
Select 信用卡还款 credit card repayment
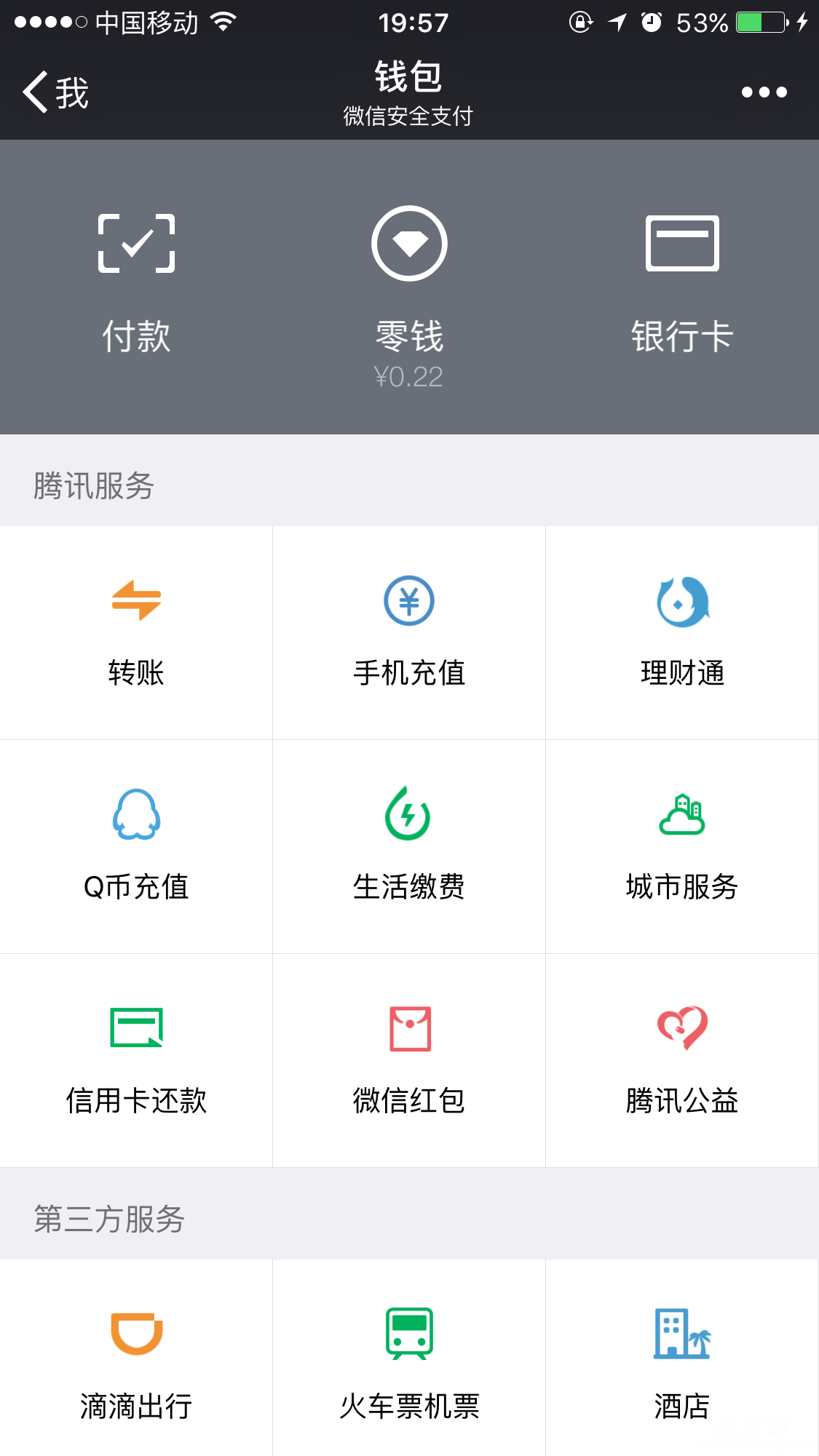point(136,1059)
